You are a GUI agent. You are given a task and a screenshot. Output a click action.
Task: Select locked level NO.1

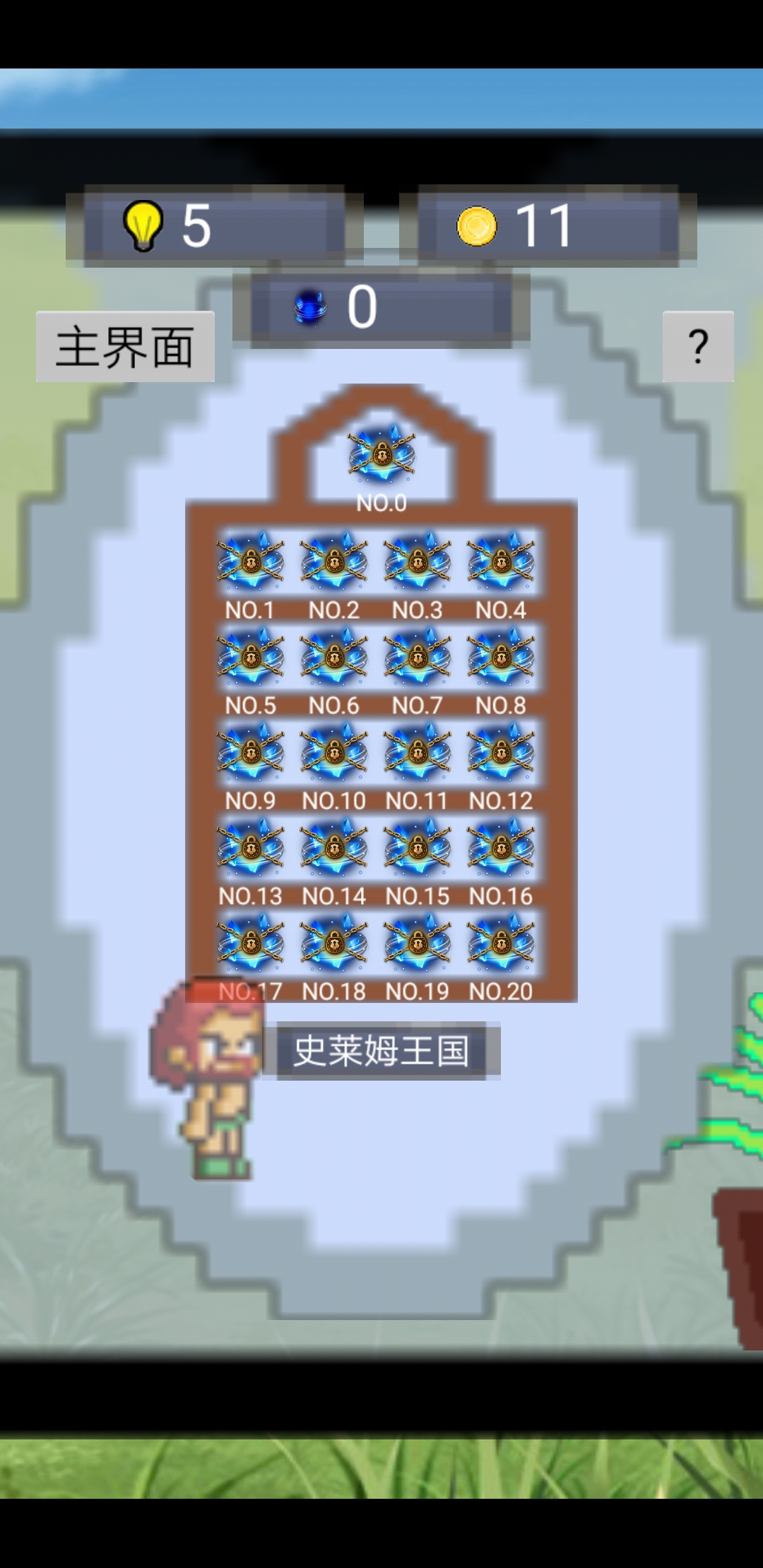click(x=250, y=562)
